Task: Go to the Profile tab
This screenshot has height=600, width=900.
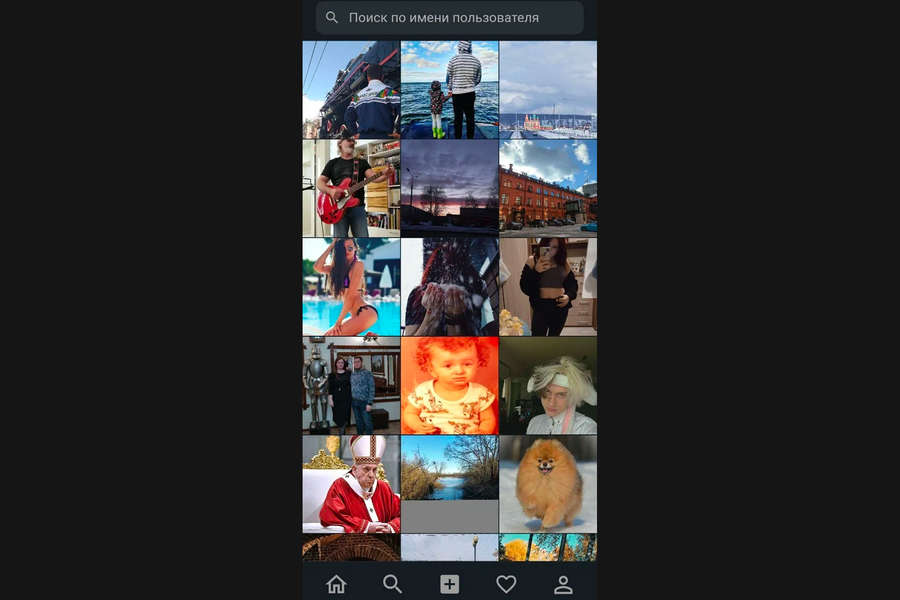Action: coord(563,585)
